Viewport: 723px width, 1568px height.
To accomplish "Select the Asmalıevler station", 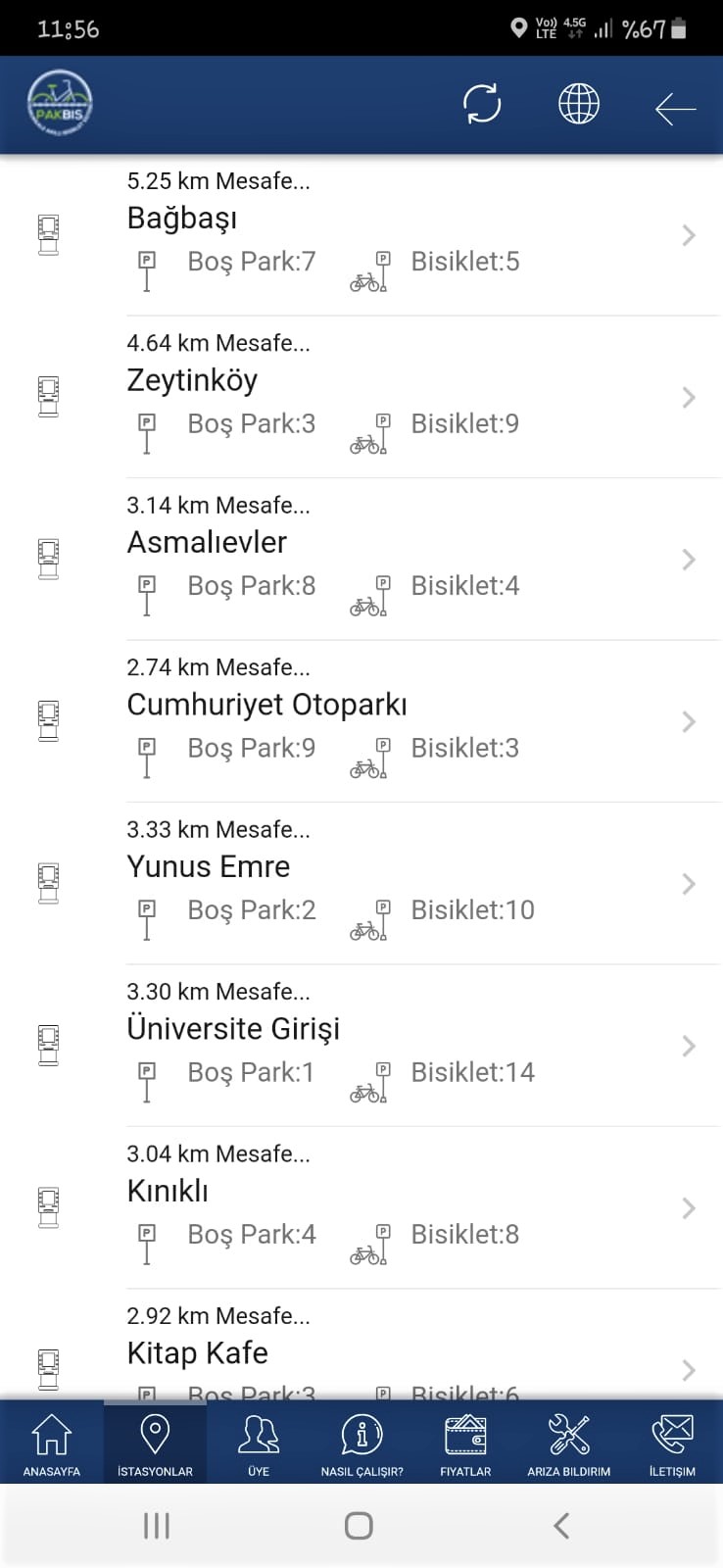I will 392,560.
